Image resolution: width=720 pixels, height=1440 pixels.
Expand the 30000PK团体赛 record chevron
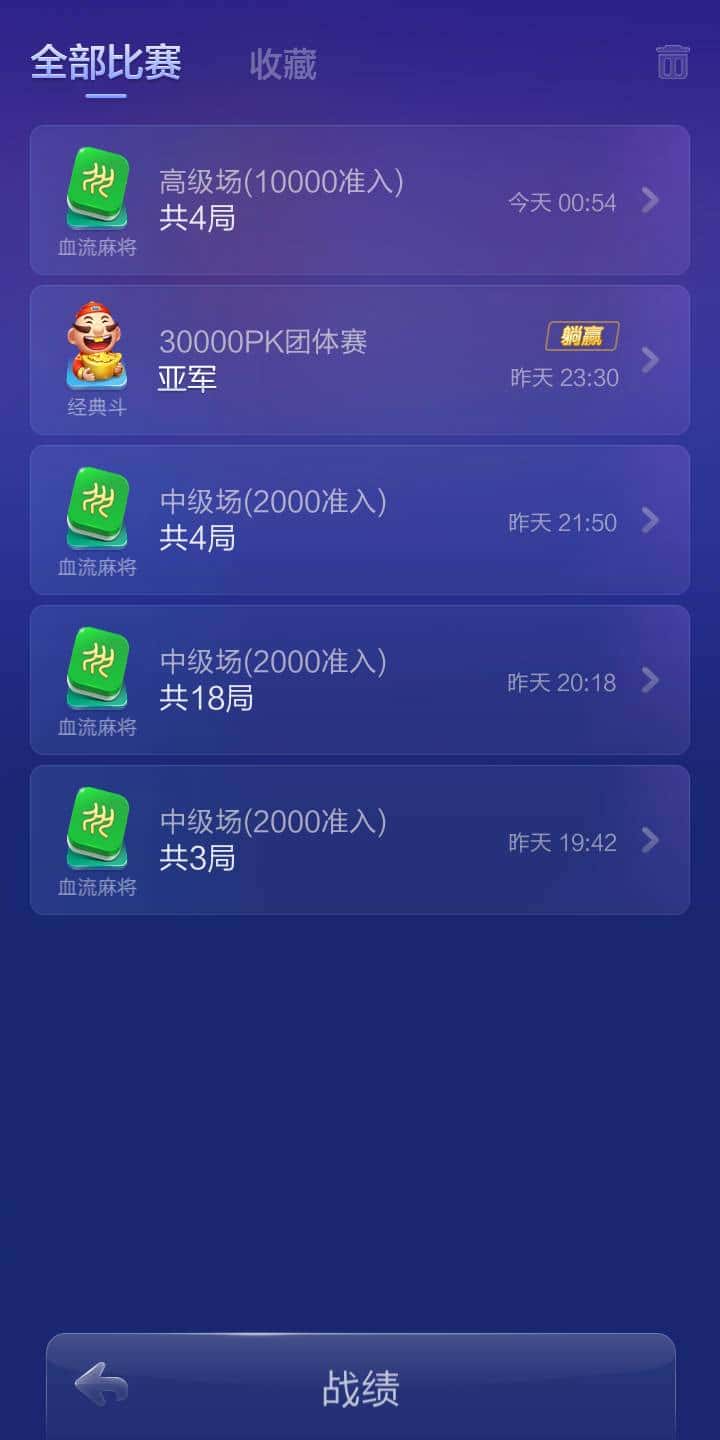point(650,360)
